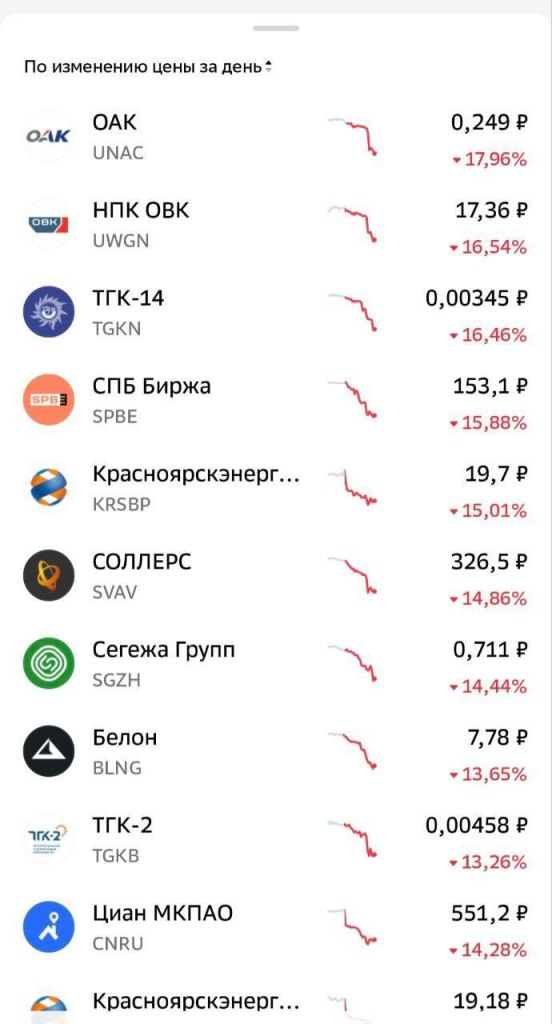This screenshot has width=552, height=1024.
Task: Open the ОАК UNAC stock
Action: pos(276,136)
